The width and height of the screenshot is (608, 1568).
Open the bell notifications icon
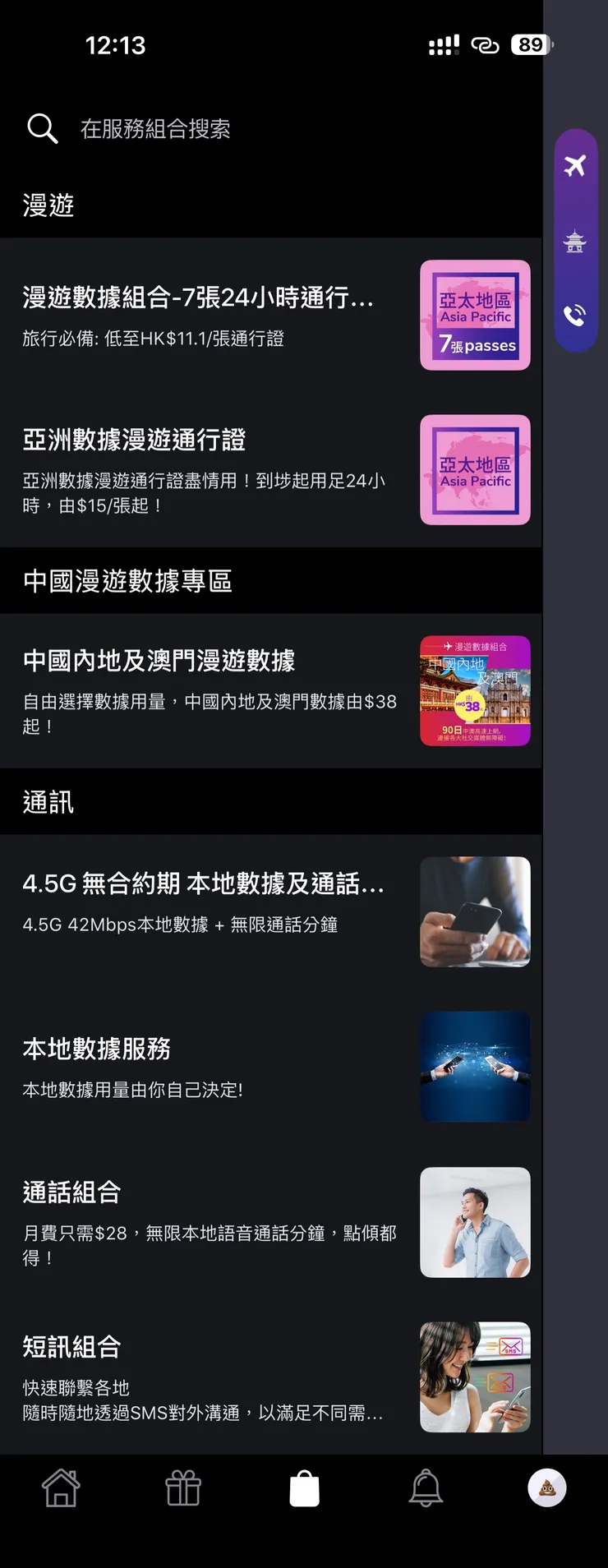426,1487
